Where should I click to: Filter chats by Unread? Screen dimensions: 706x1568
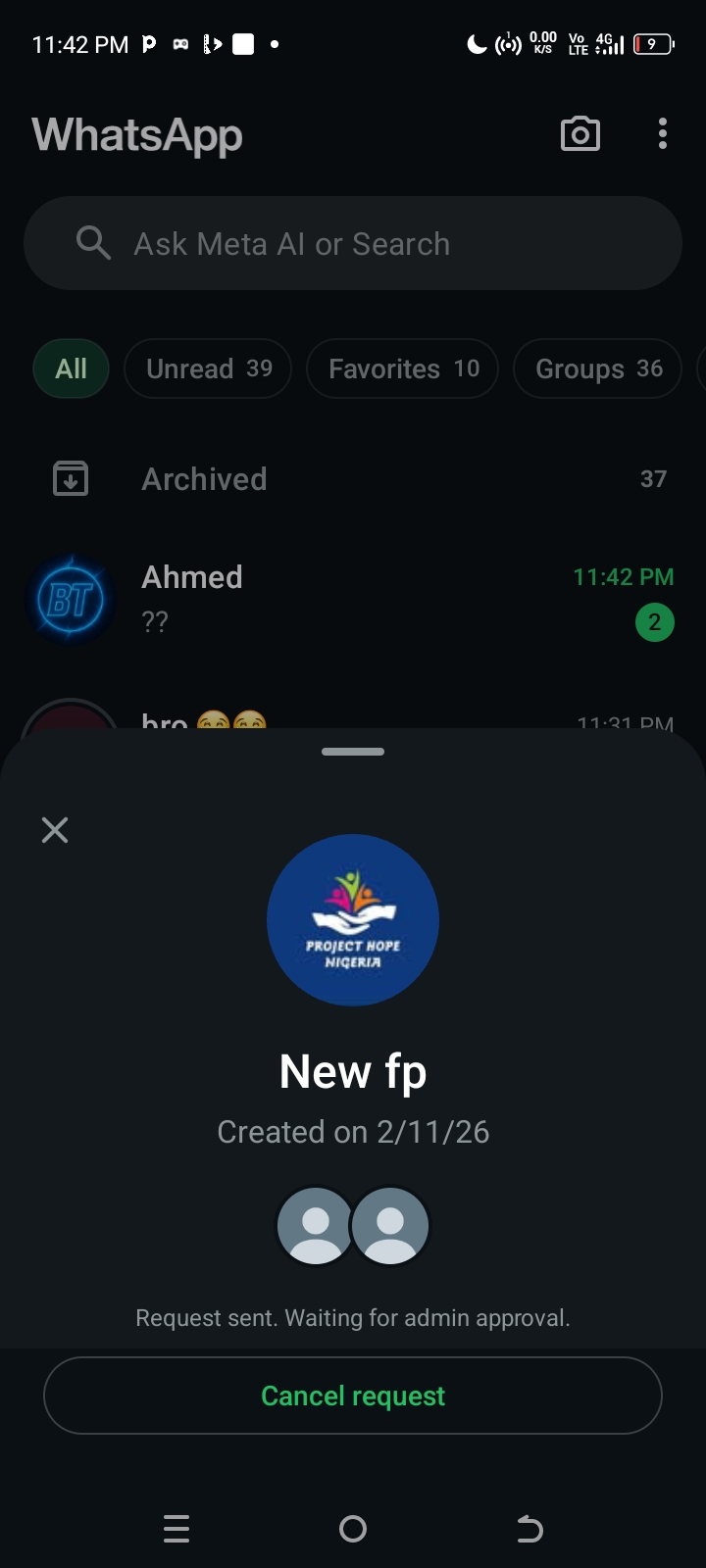coord(208,368)
